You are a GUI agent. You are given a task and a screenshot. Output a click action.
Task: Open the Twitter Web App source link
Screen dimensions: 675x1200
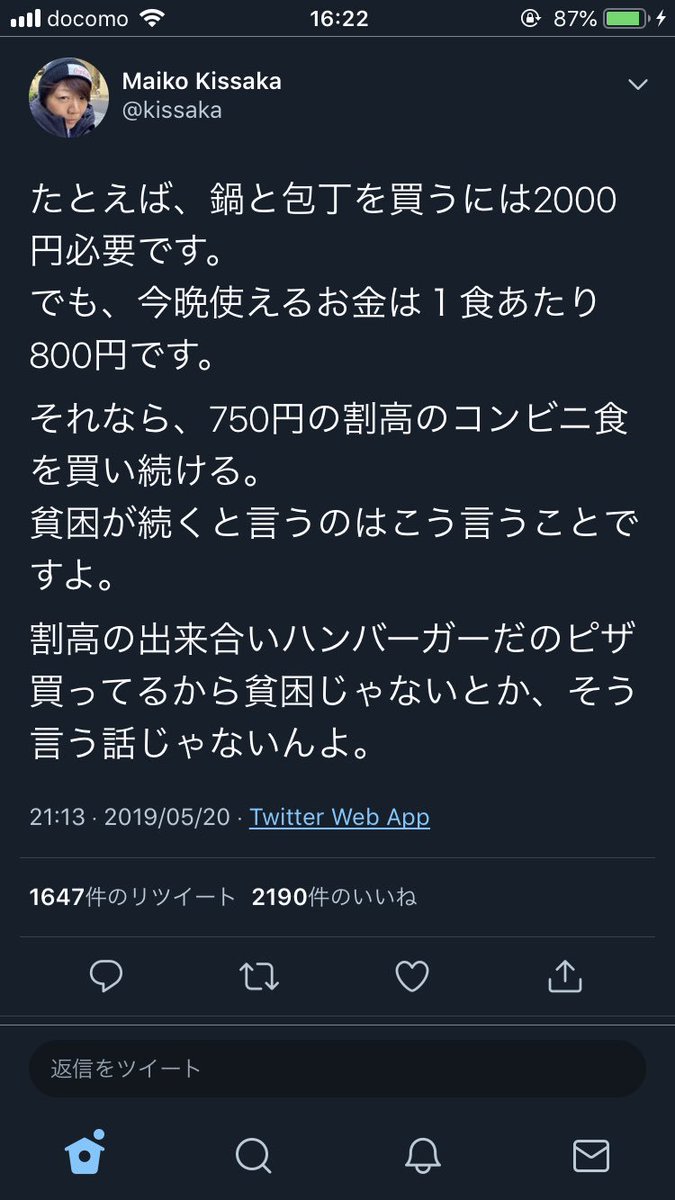[x=340, y=817]
